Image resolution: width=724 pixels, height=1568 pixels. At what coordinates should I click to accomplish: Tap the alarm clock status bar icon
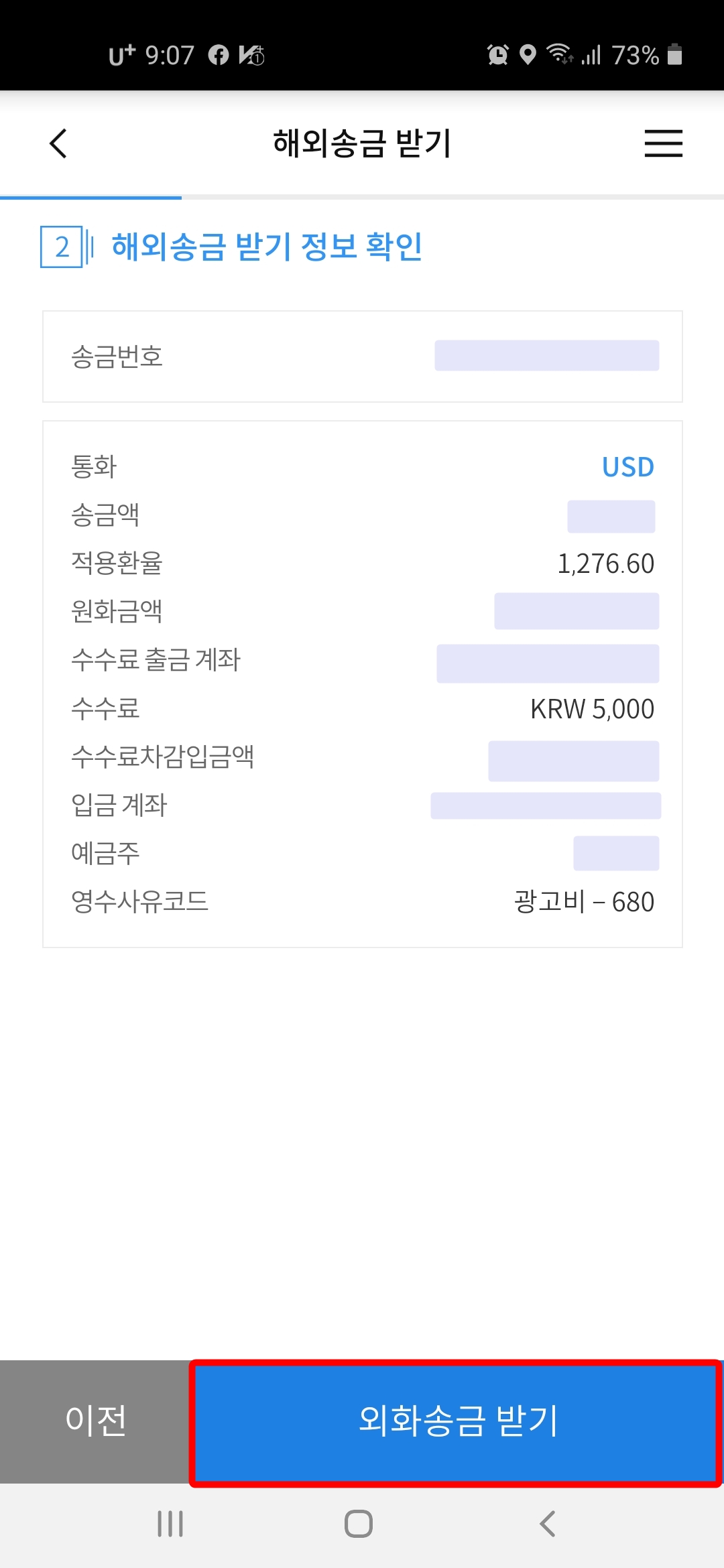click(x=497, y=56)
